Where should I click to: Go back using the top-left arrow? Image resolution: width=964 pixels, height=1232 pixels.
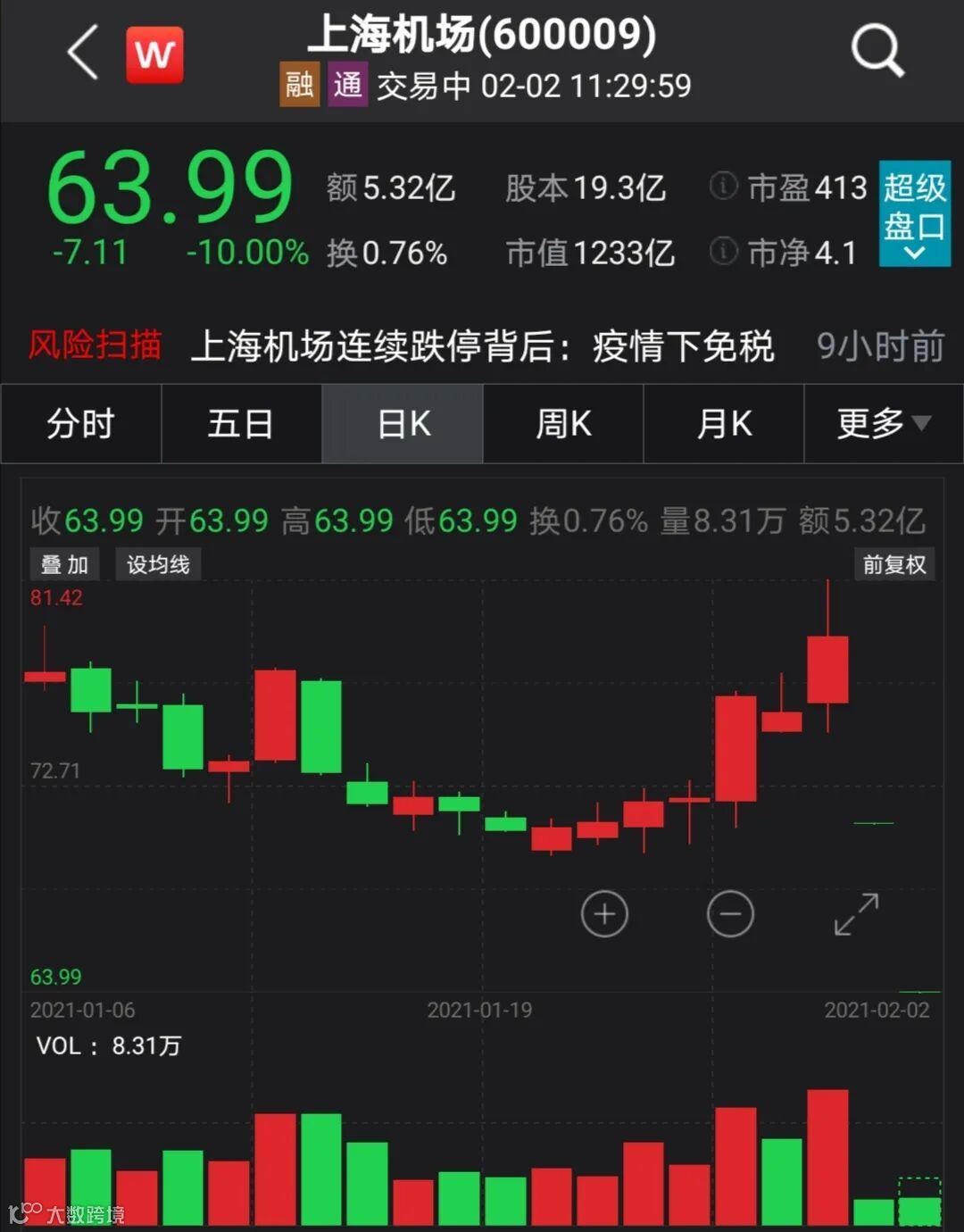point(83,53)
